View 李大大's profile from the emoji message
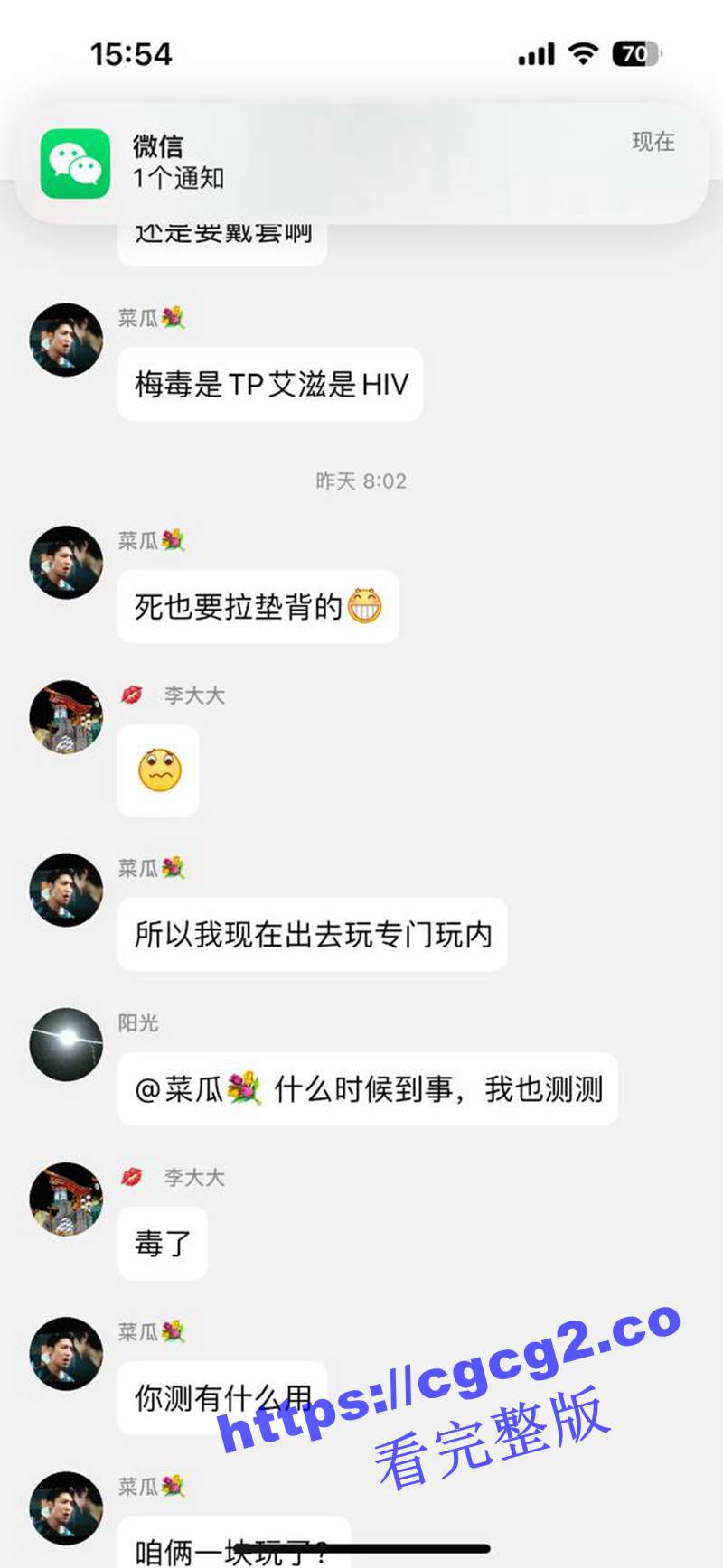 [x=66, y=717]
